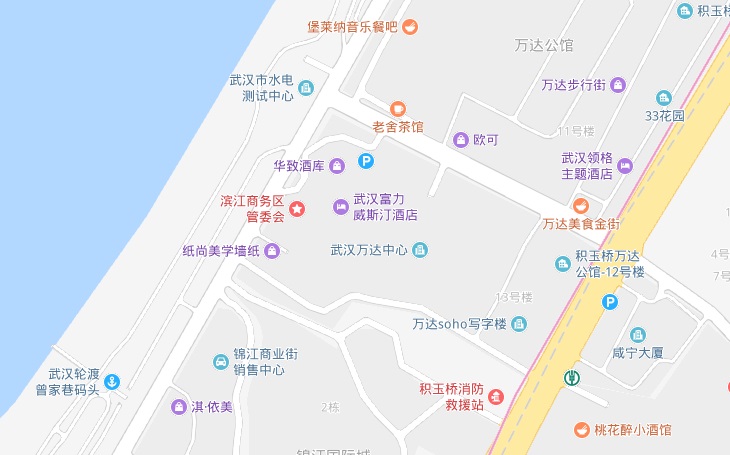Select the 万达步行街 shopping marker
This screenshot has width=730, height=455.
(x=617, y=85)
